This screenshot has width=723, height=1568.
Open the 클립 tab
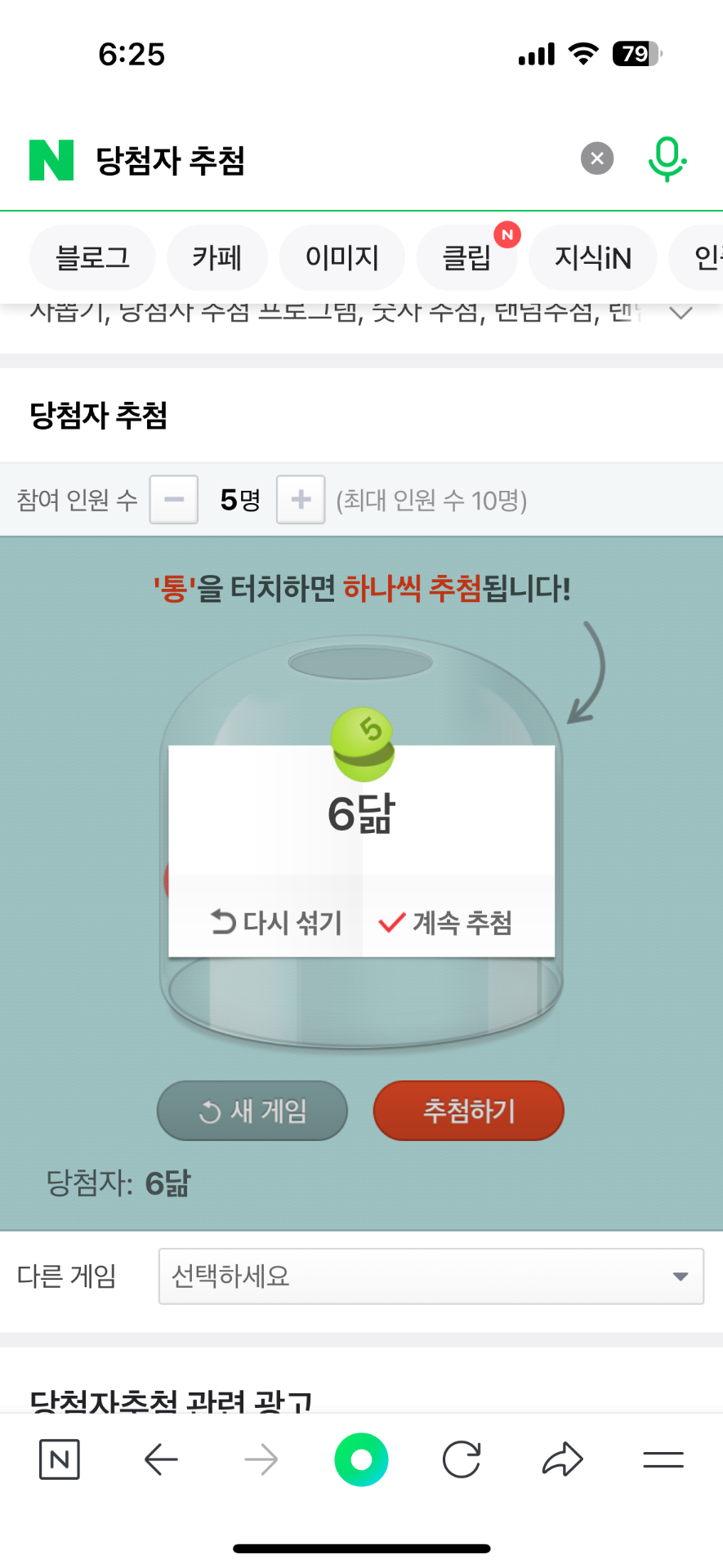point(466,258)
